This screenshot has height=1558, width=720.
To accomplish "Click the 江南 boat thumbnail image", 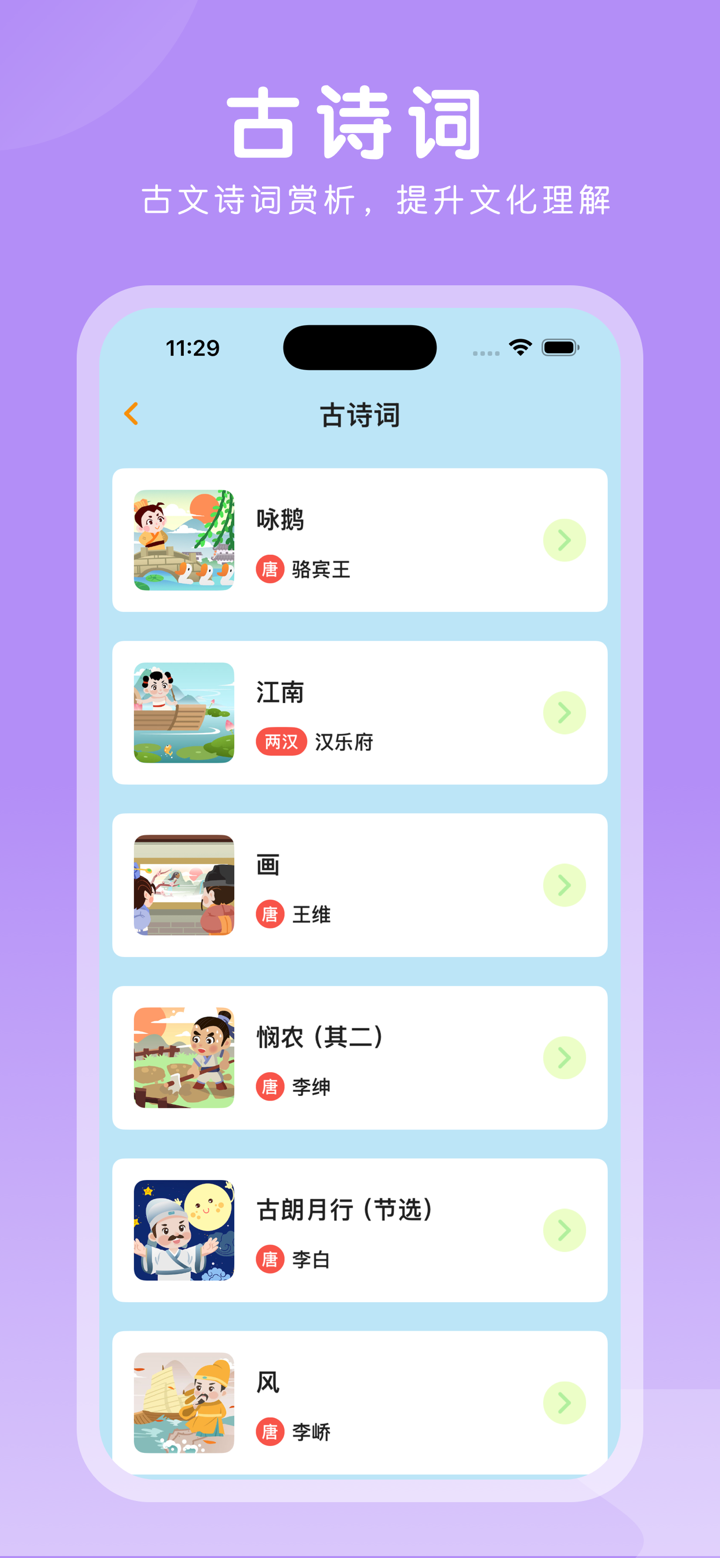I will pos(184,712).
